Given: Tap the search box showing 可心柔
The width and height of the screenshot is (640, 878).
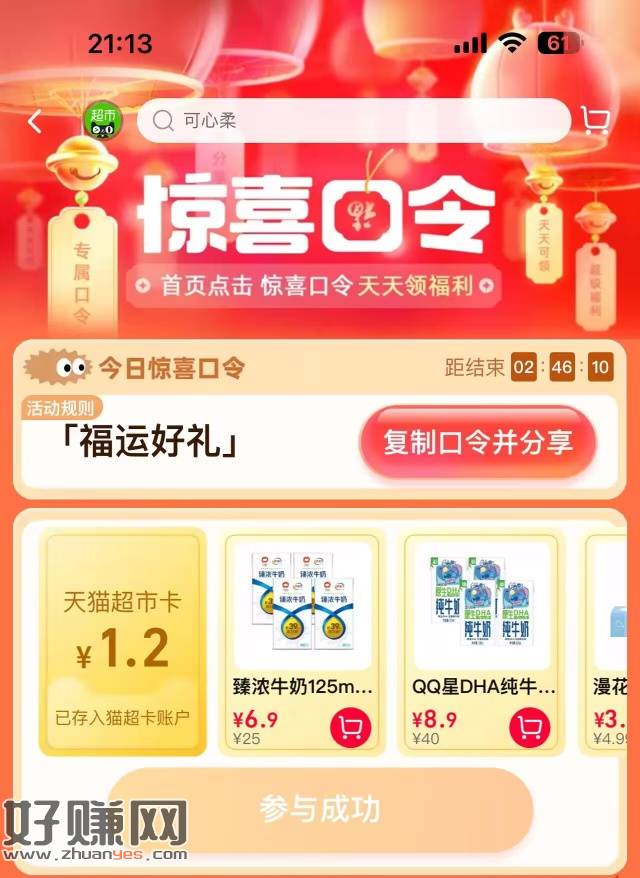Looking at the screenshot, I should 353,121.
